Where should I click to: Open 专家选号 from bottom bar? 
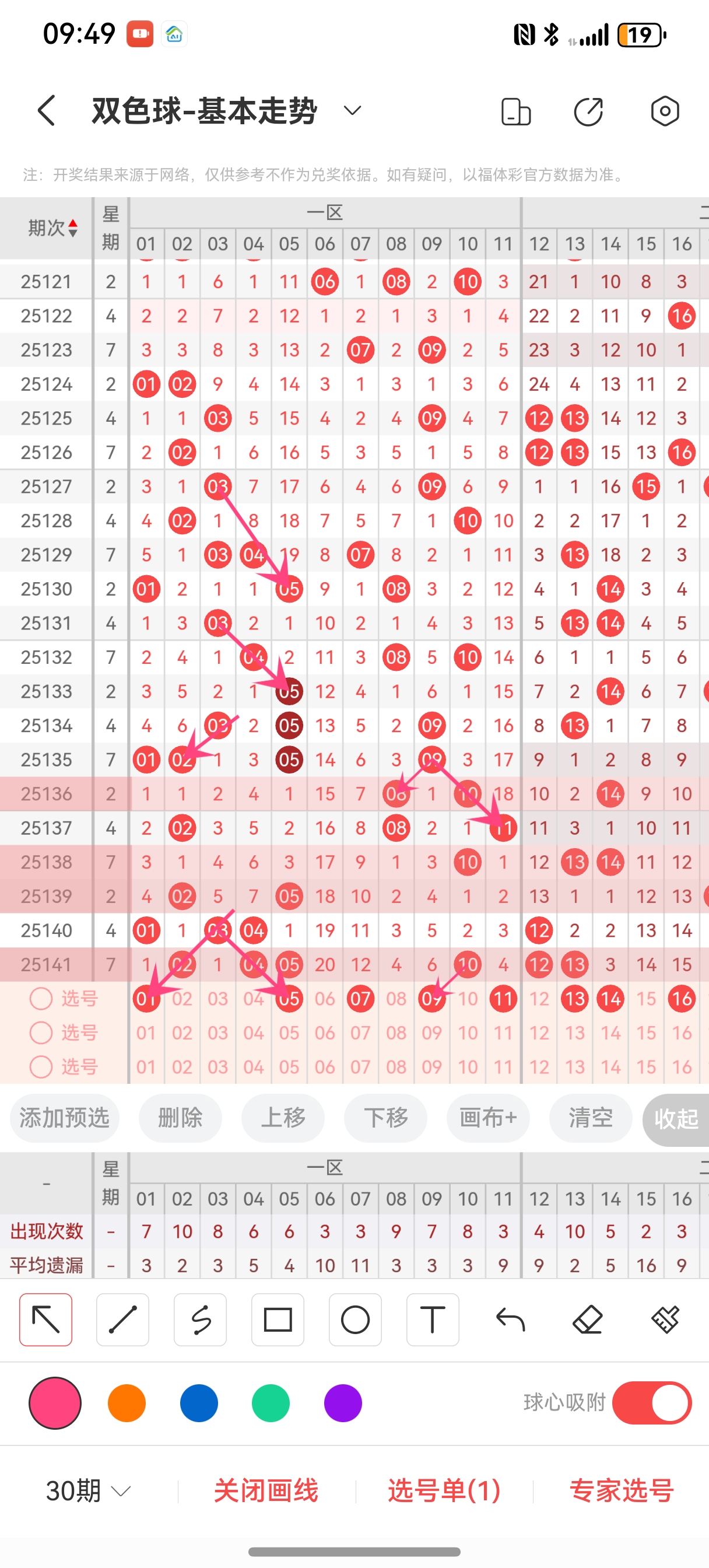click(x=622, y=1492)
